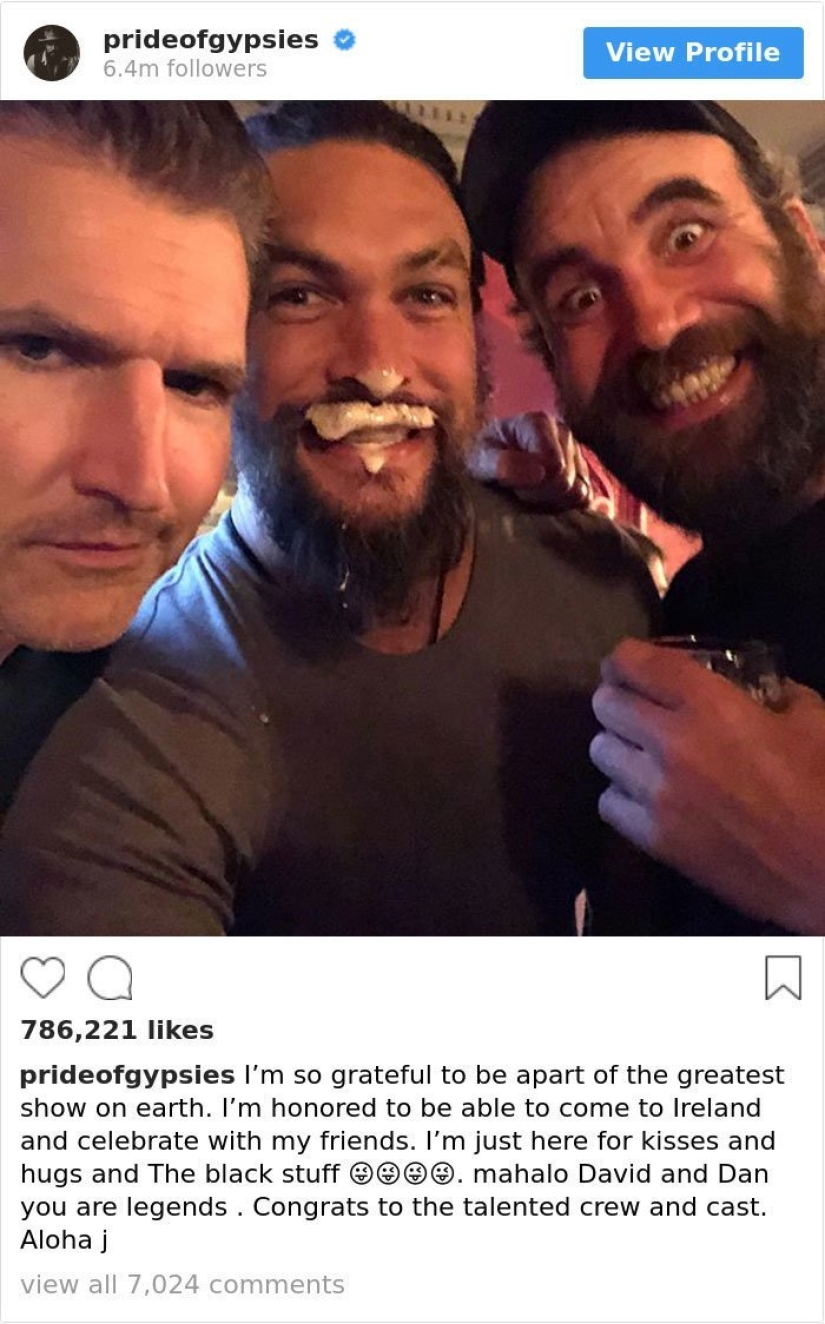Open the view all 7,024 comments link
825x1324 pixels.
180,1285
